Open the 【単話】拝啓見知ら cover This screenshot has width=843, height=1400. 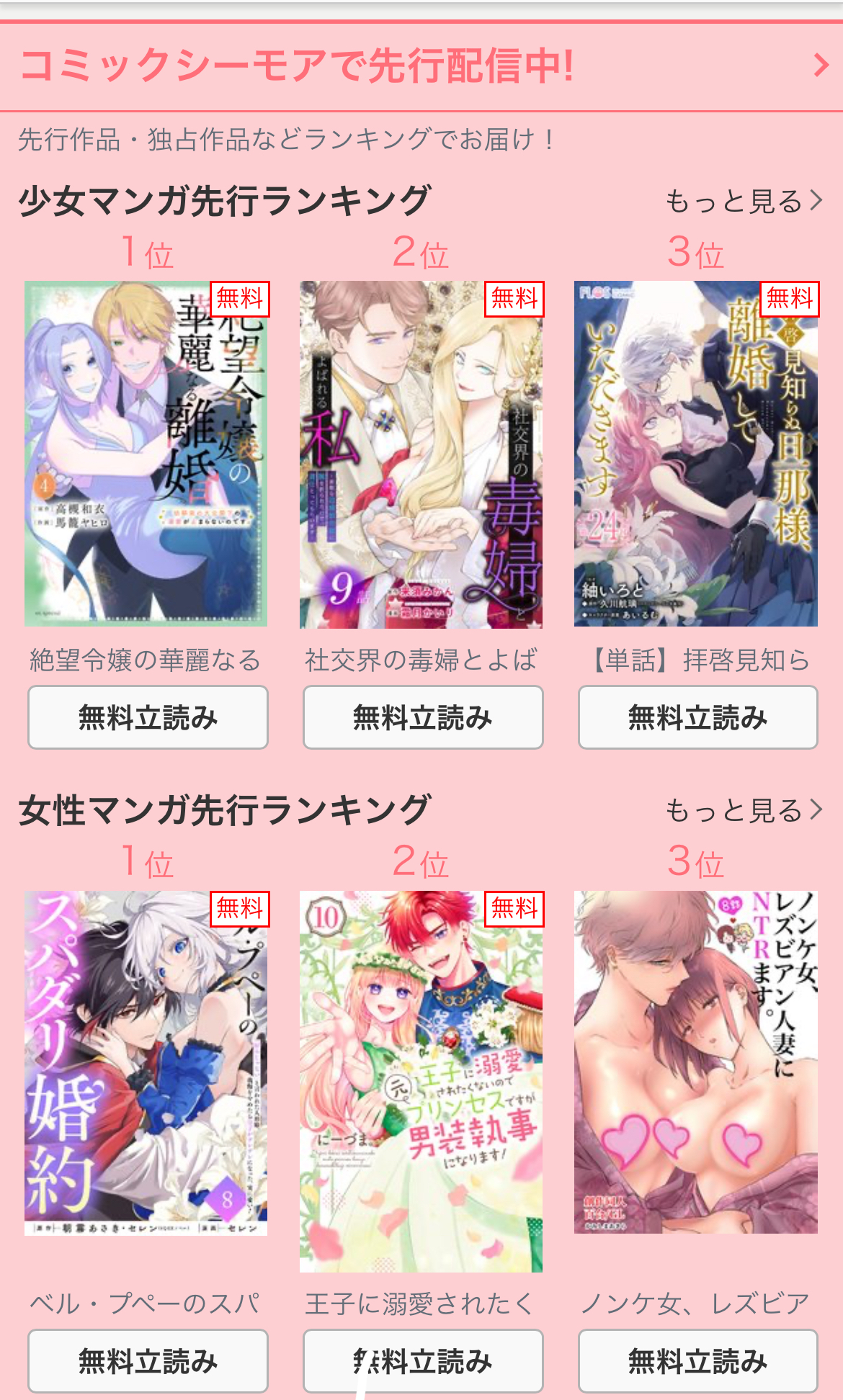pos(696,454)
